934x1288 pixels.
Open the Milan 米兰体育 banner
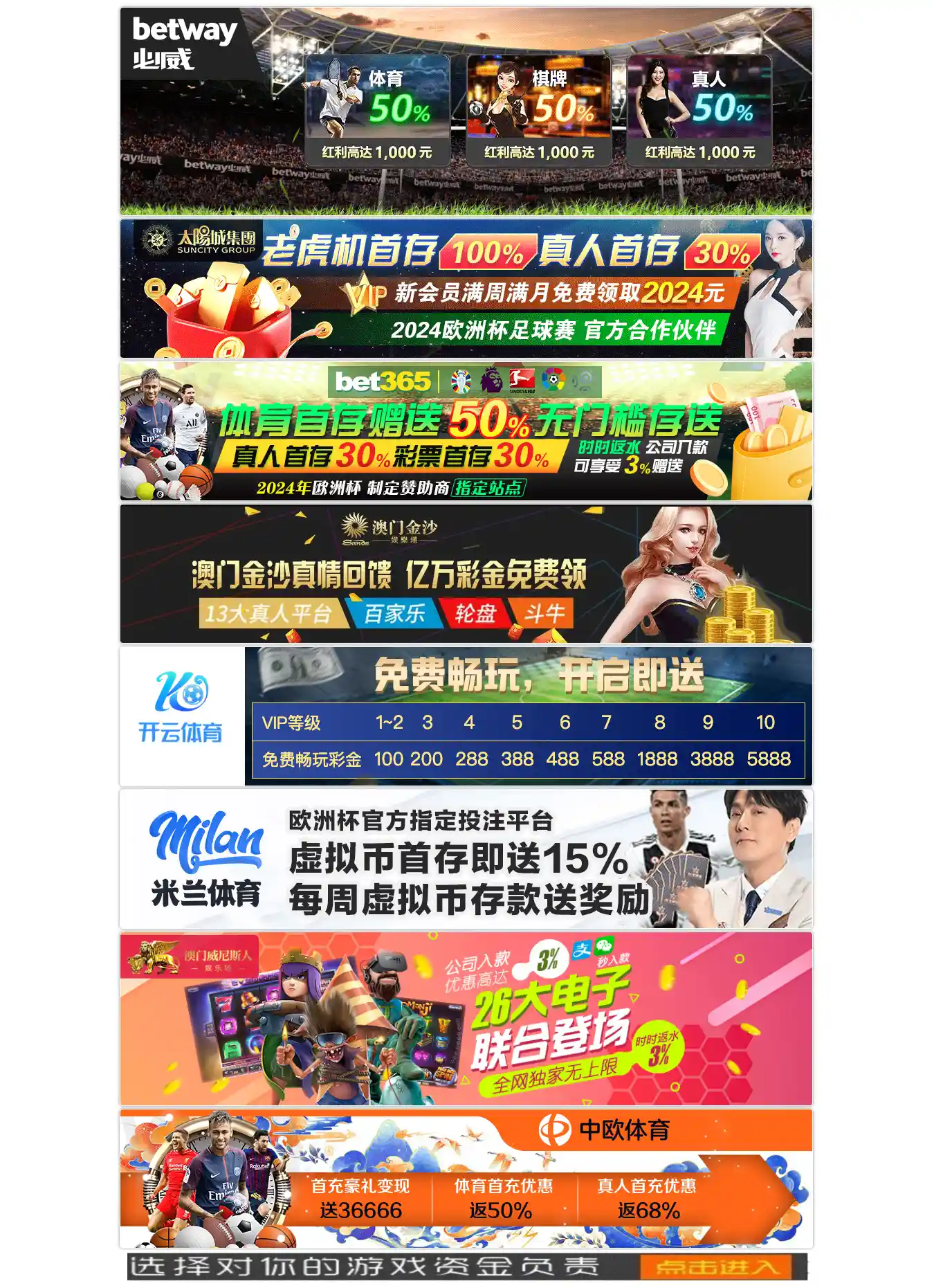click(x=466, y=858)
